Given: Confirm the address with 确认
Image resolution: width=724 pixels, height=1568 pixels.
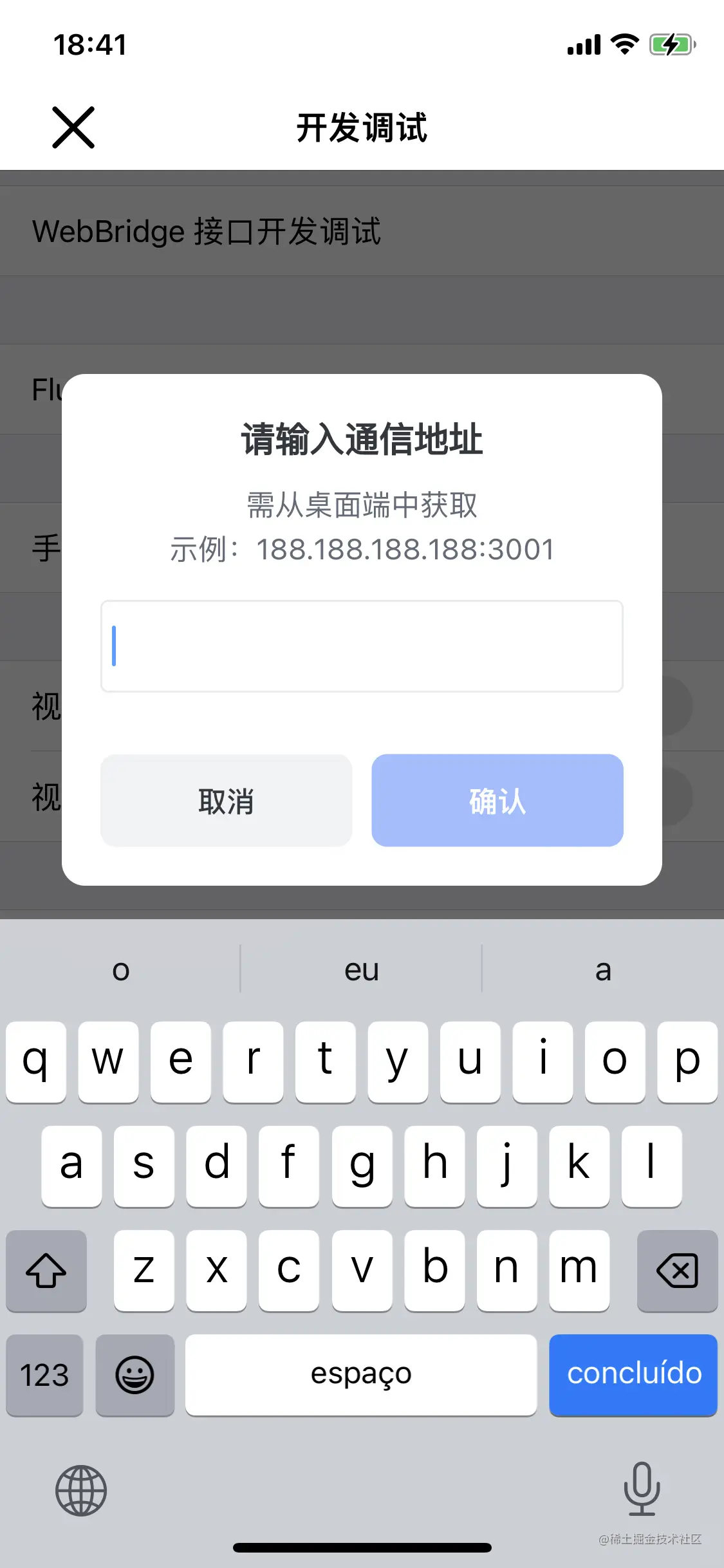Looking at the screenshot, I should pos(497,800).
